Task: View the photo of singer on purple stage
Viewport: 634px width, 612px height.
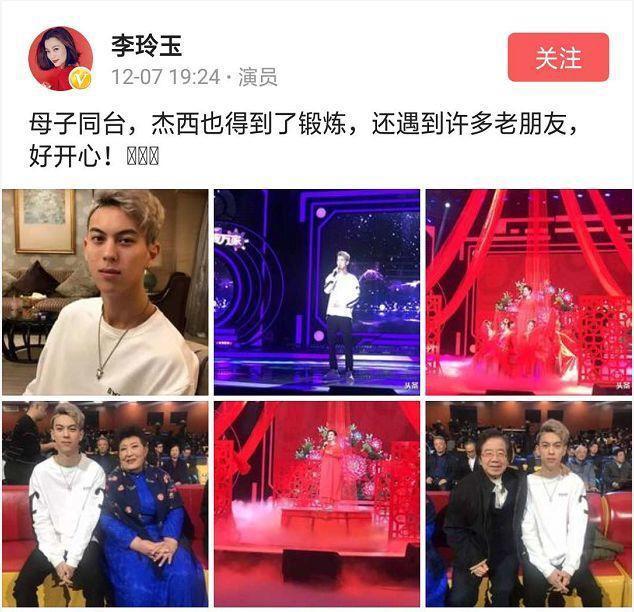Action: tap(316, 292)
